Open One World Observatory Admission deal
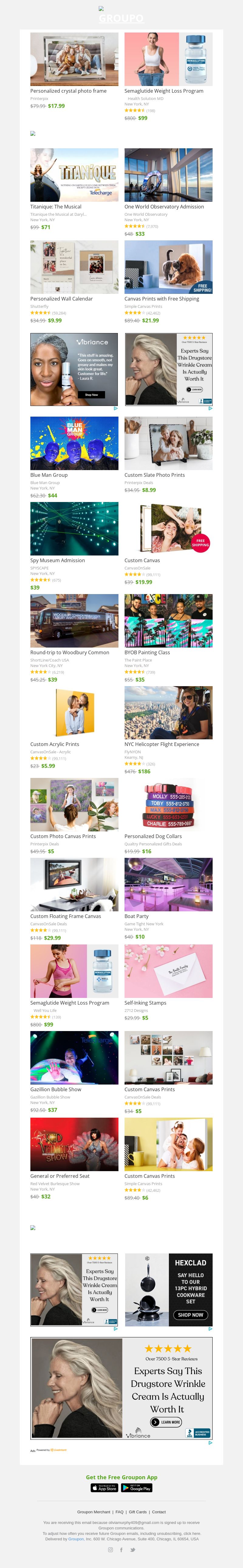The height and width of the screenshot is (1568, 243). (169, 175)
